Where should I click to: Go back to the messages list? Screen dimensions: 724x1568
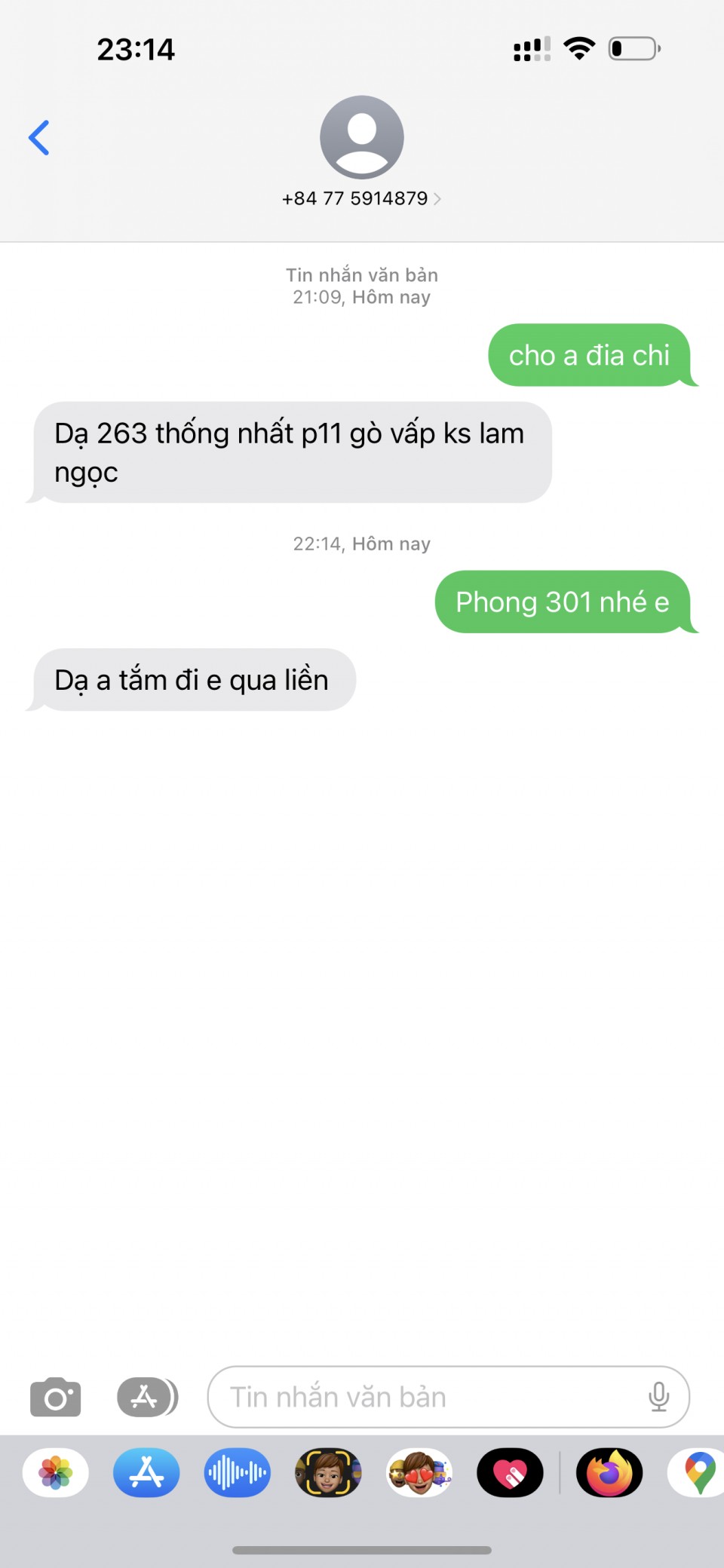point(39,138)
